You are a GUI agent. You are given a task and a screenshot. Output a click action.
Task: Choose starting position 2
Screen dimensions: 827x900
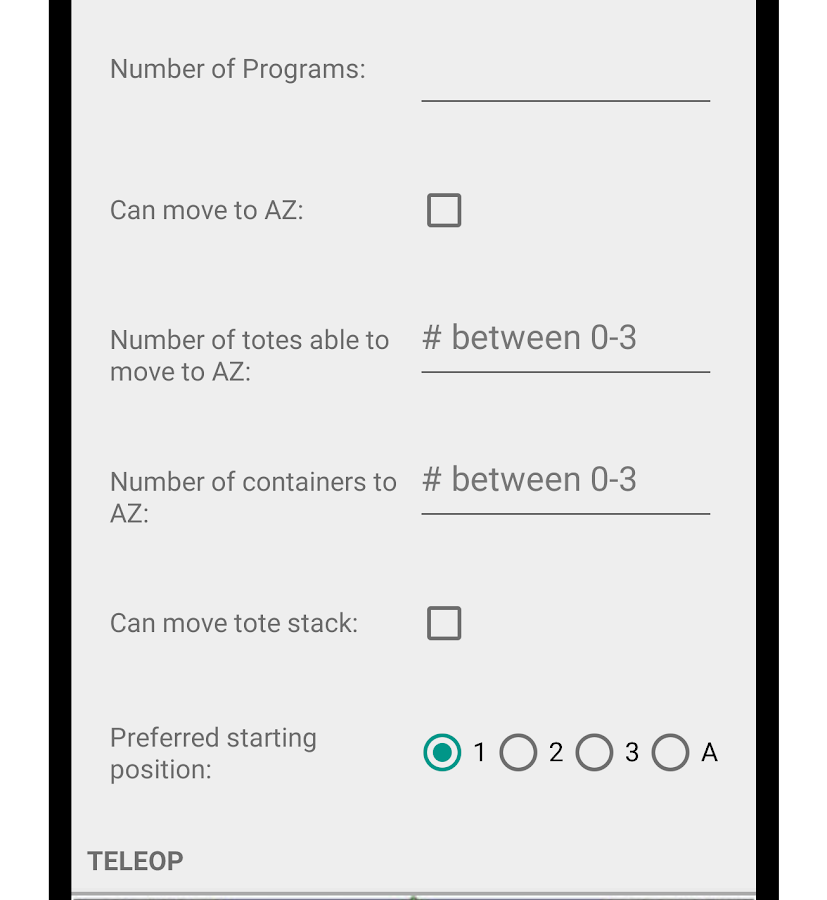pyautogui.click(x=518, y=753)
